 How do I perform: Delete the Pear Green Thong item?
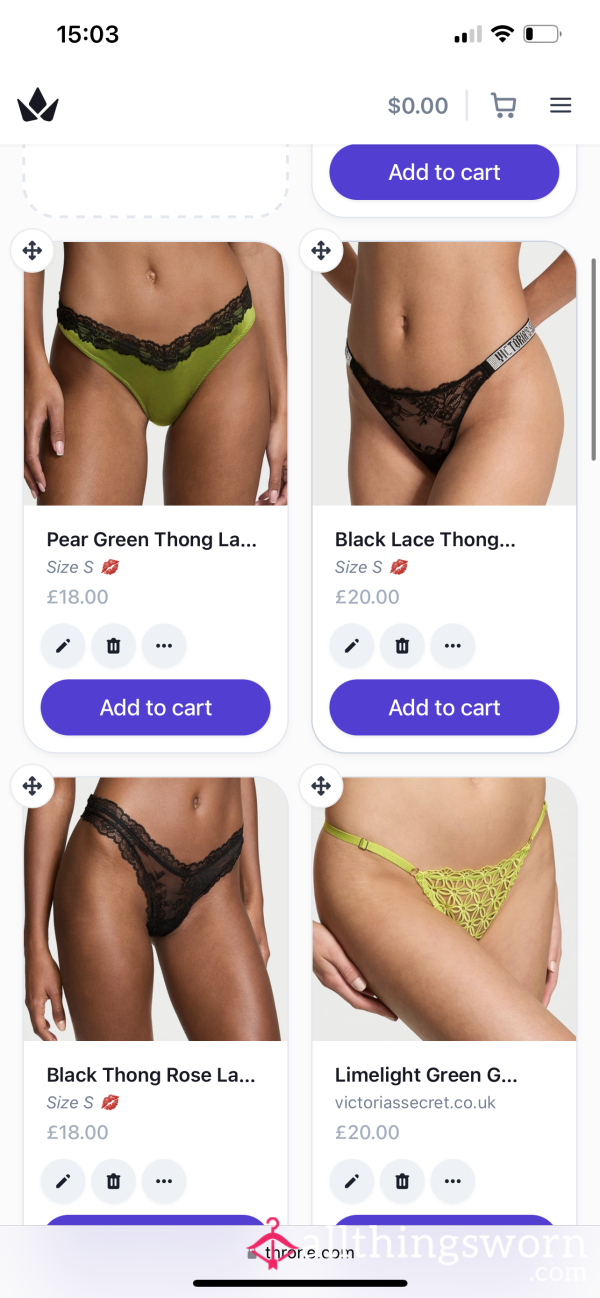click(113, 646)
